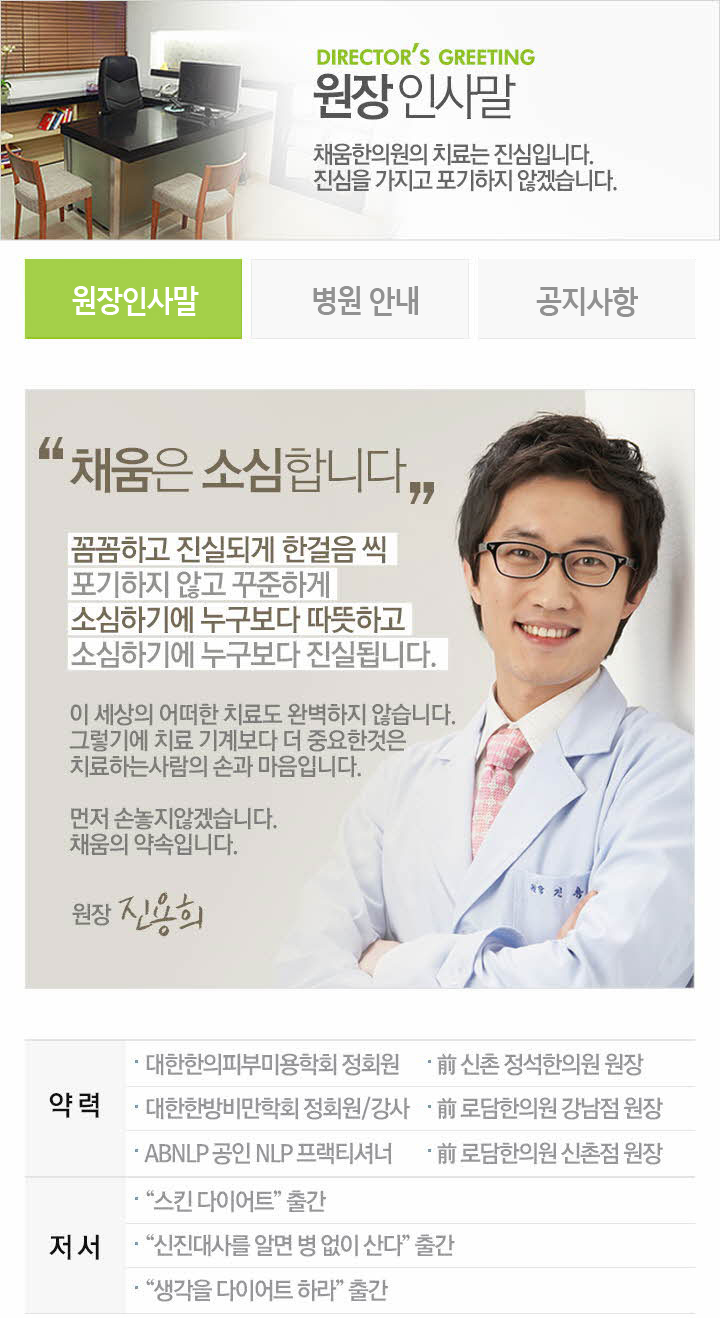This screenshot has width=720, height=1318.
Task: Select the 원장인사말 tab
Action: (133, 300)
